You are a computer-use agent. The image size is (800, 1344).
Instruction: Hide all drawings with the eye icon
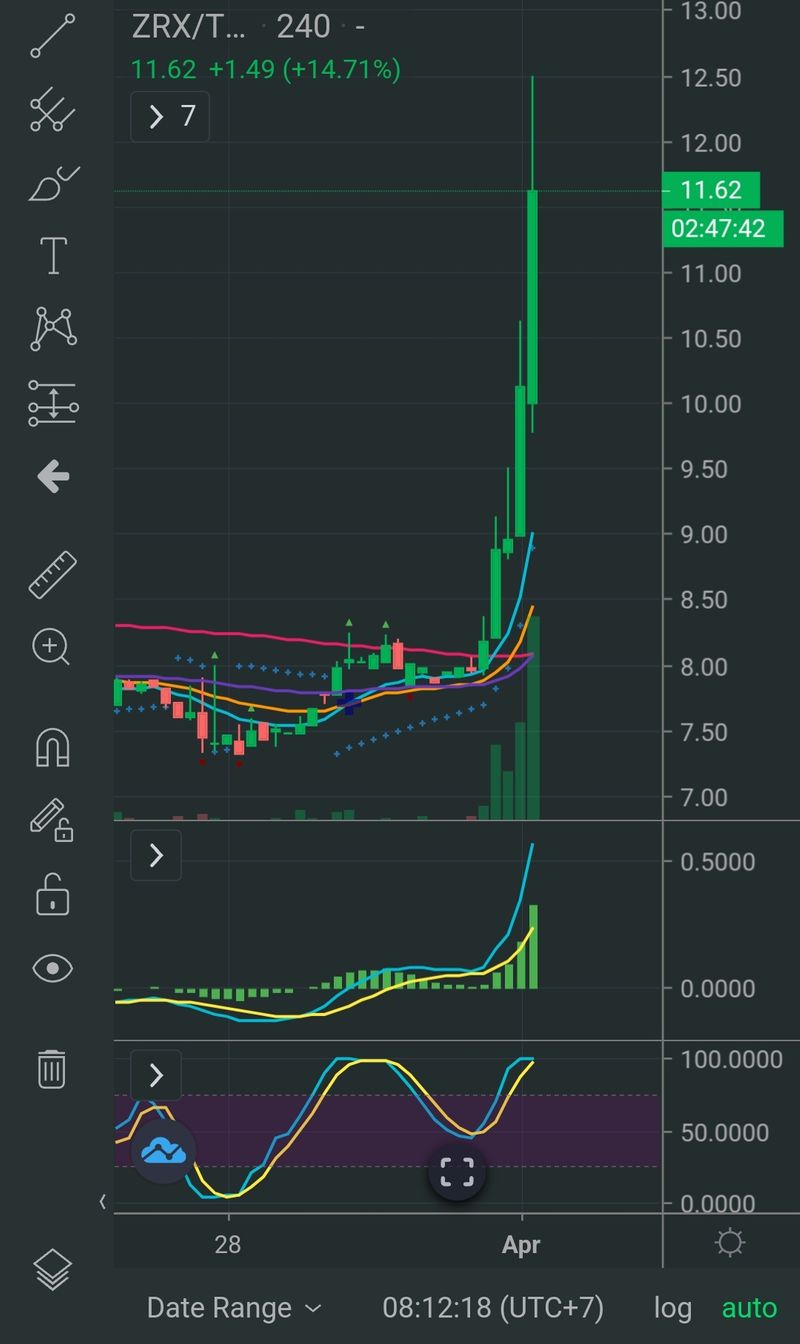click(53, 968)
